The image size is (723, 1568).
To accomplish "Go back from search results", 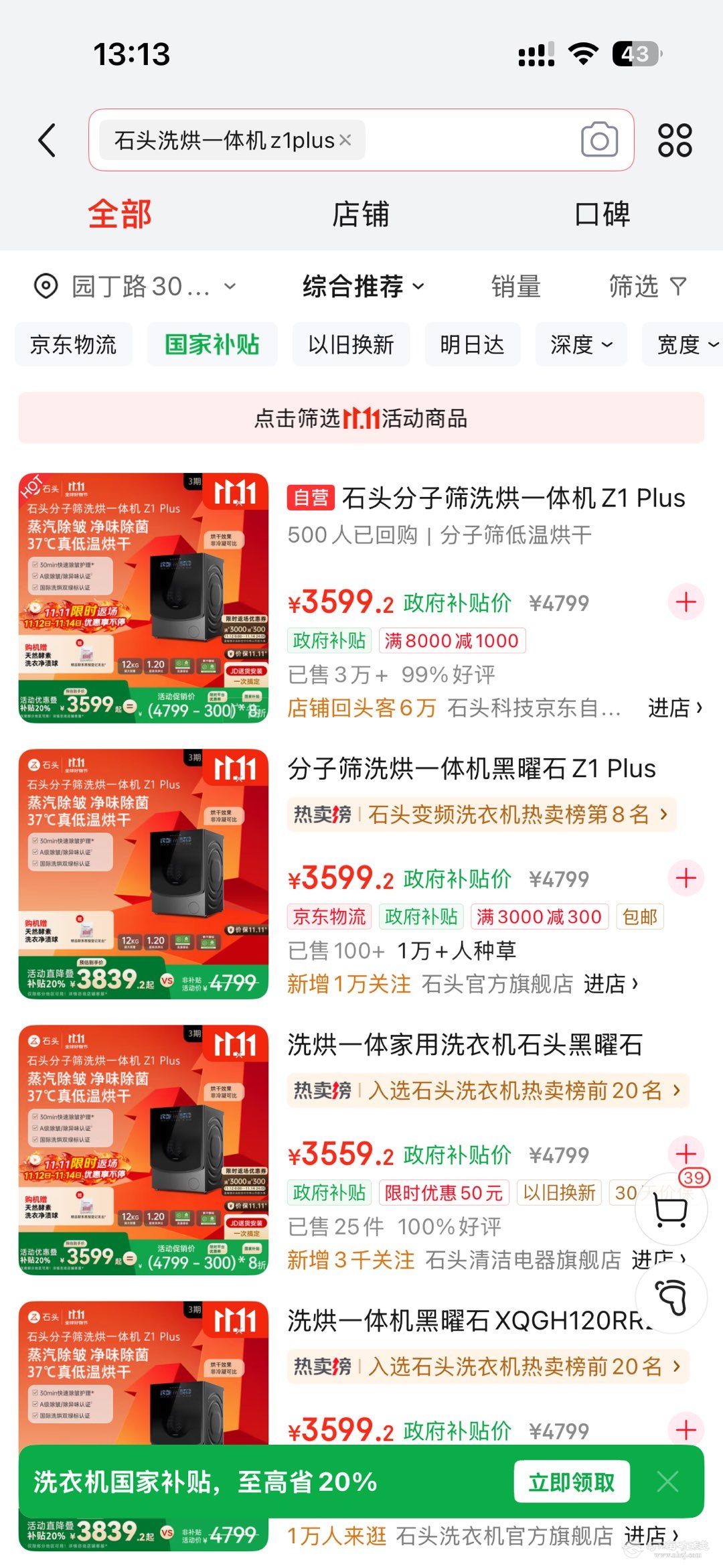I will tap(47, 141).
